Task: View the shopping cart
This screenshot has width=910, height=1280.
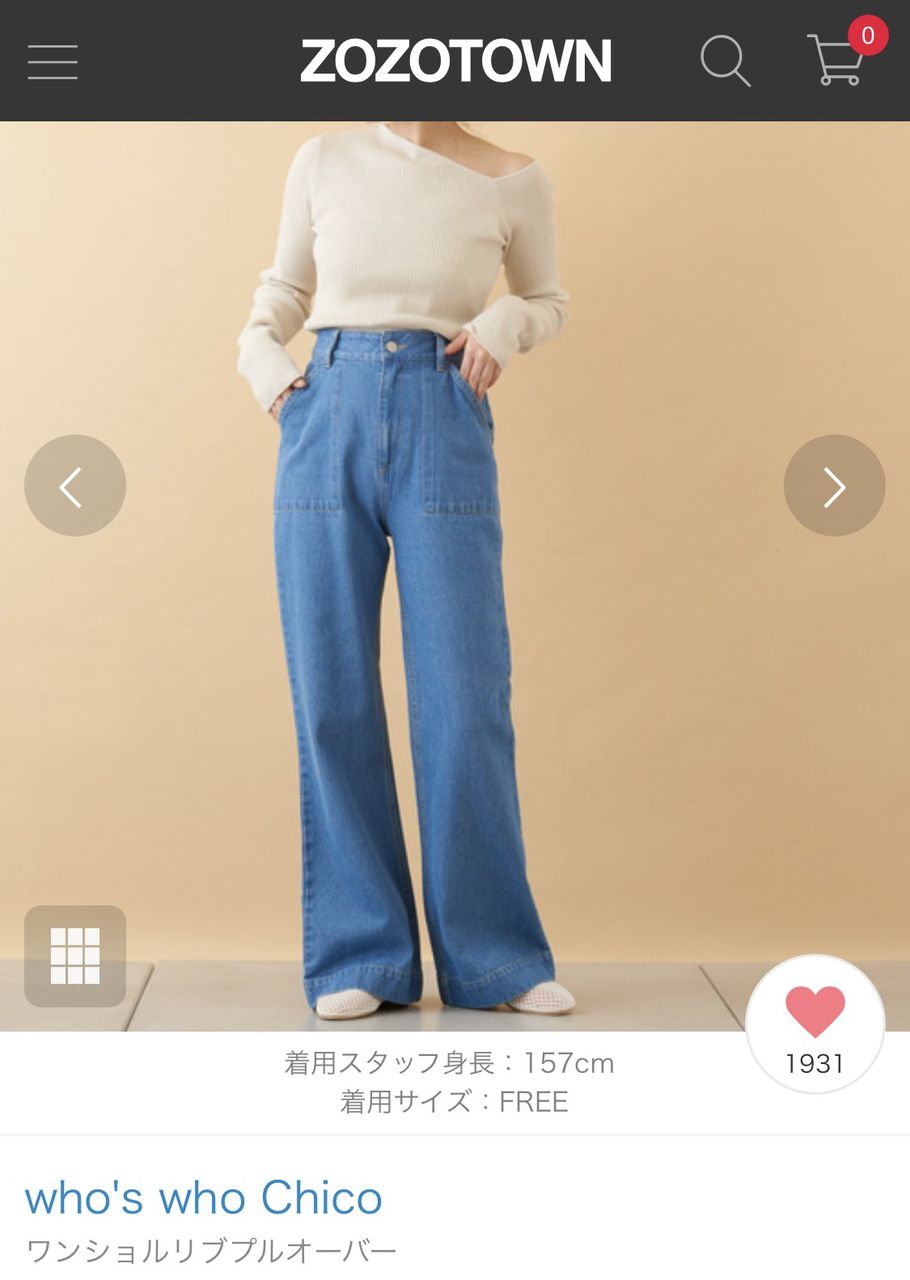Action: pos(838,59)
